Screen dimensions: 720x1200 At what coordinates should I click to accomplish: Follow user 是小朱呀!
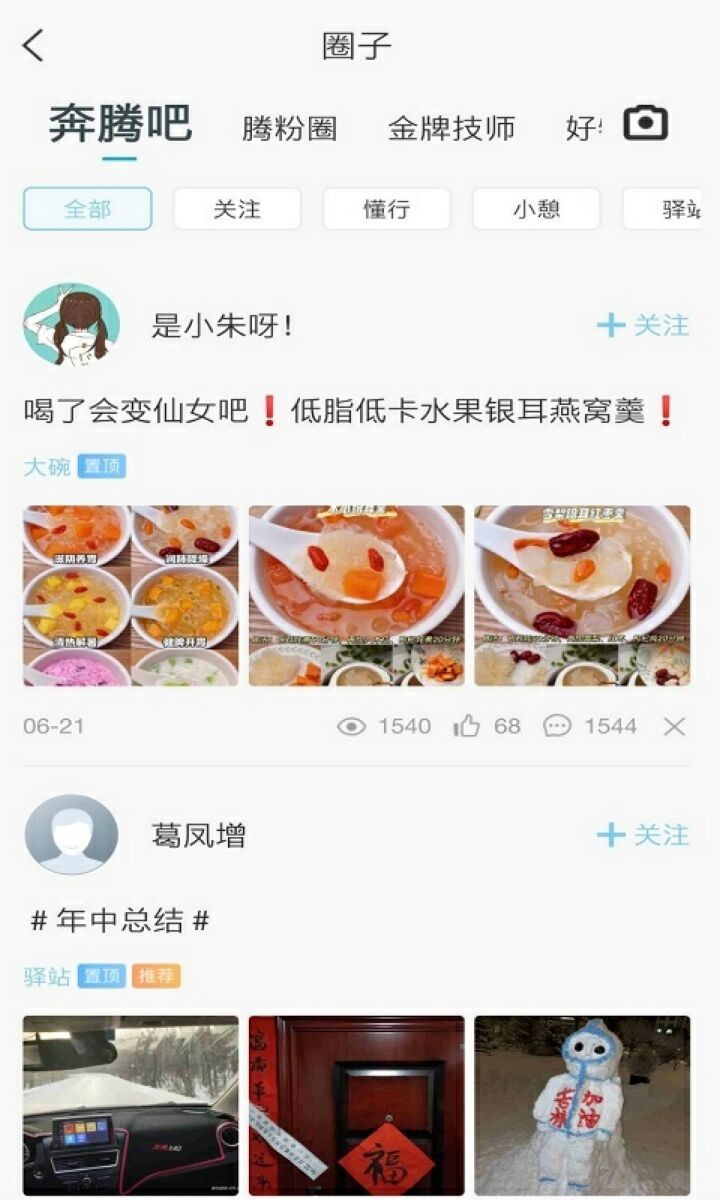643,325
